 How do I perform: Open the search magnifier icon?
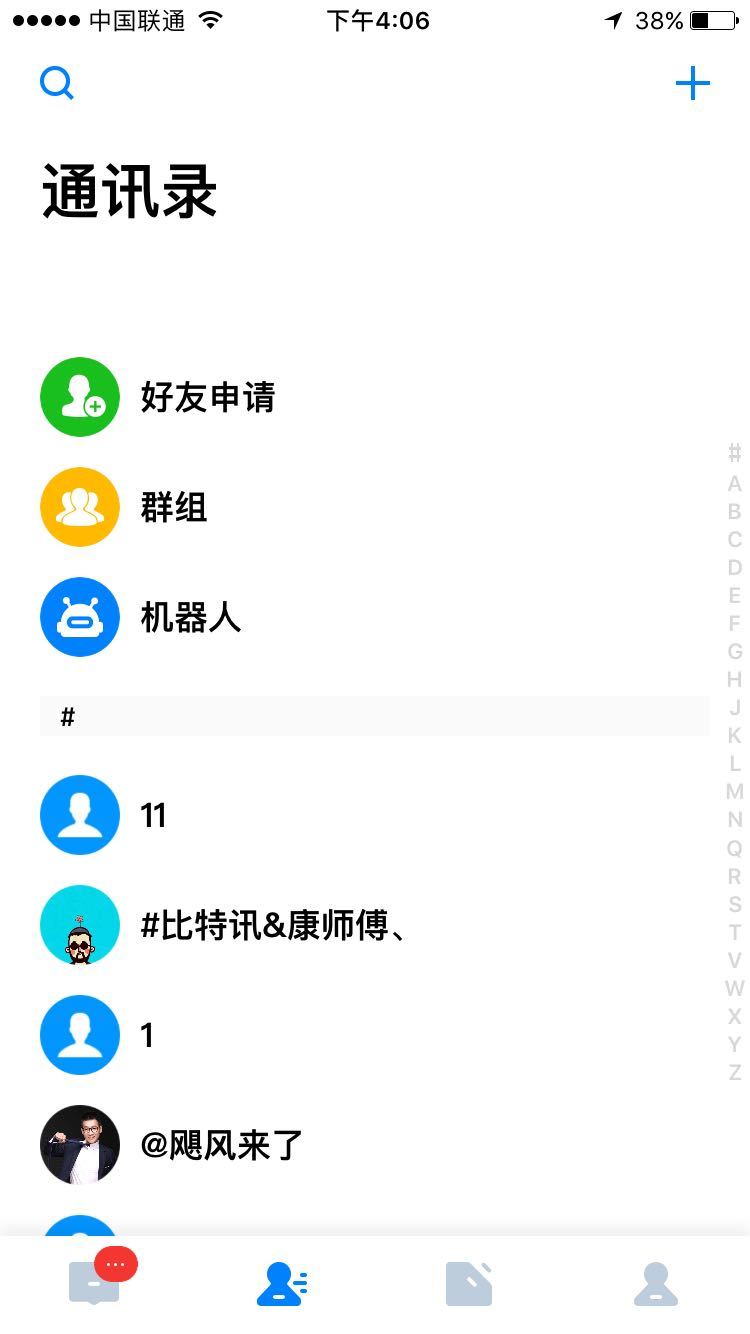coord(57,83)
